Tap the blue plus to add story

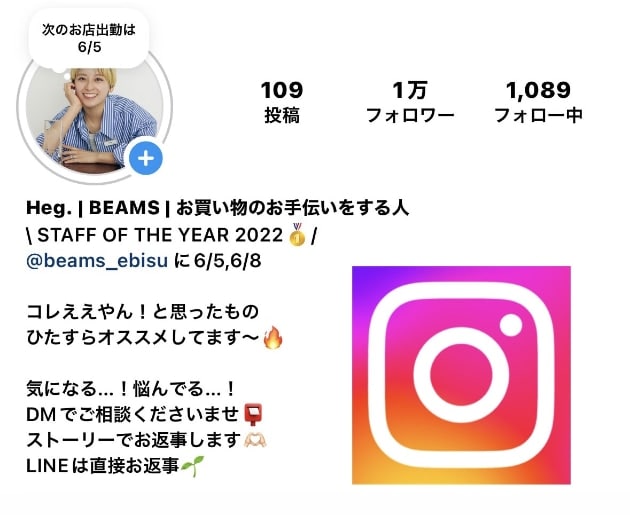click(146, 157)
